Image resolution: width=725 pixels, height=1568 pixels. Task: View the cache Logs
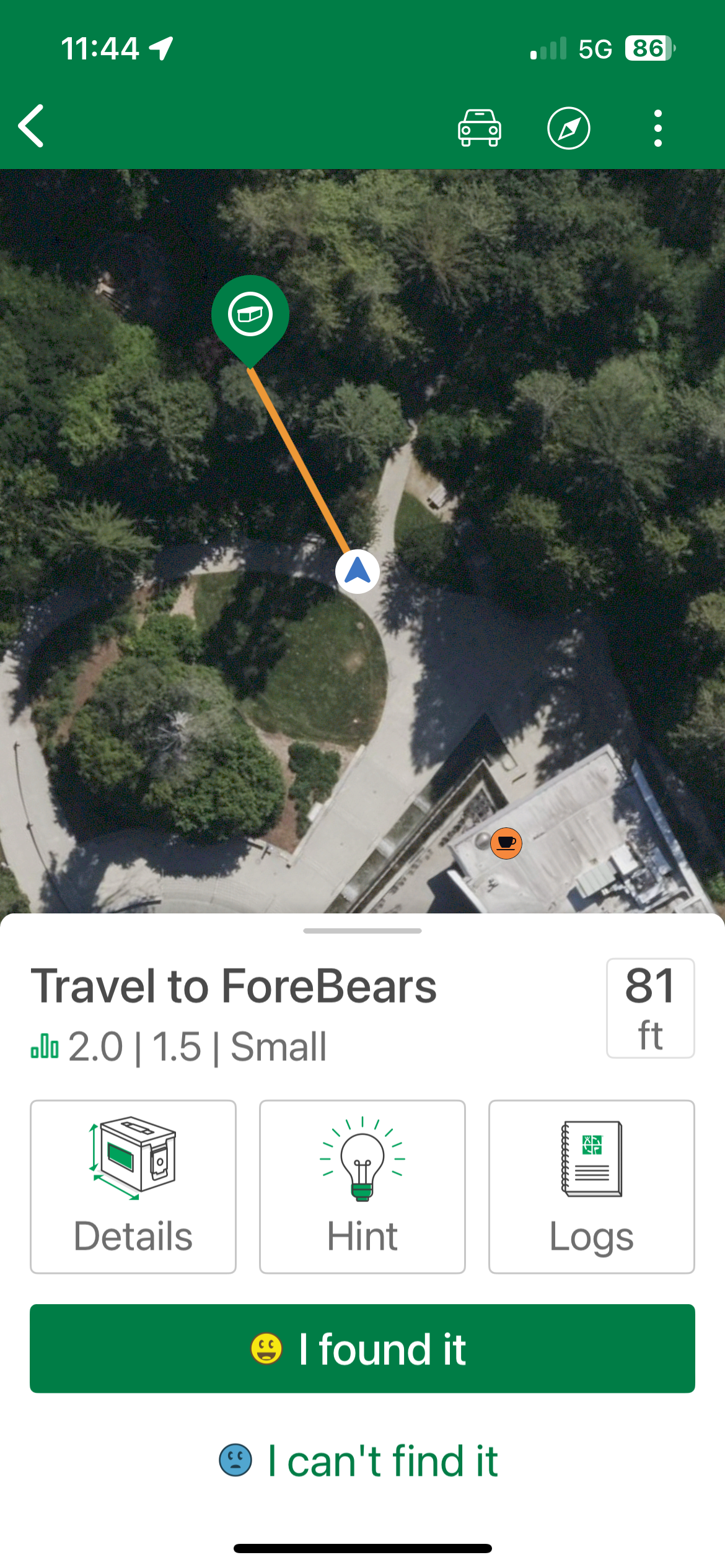click(591, 1186)
